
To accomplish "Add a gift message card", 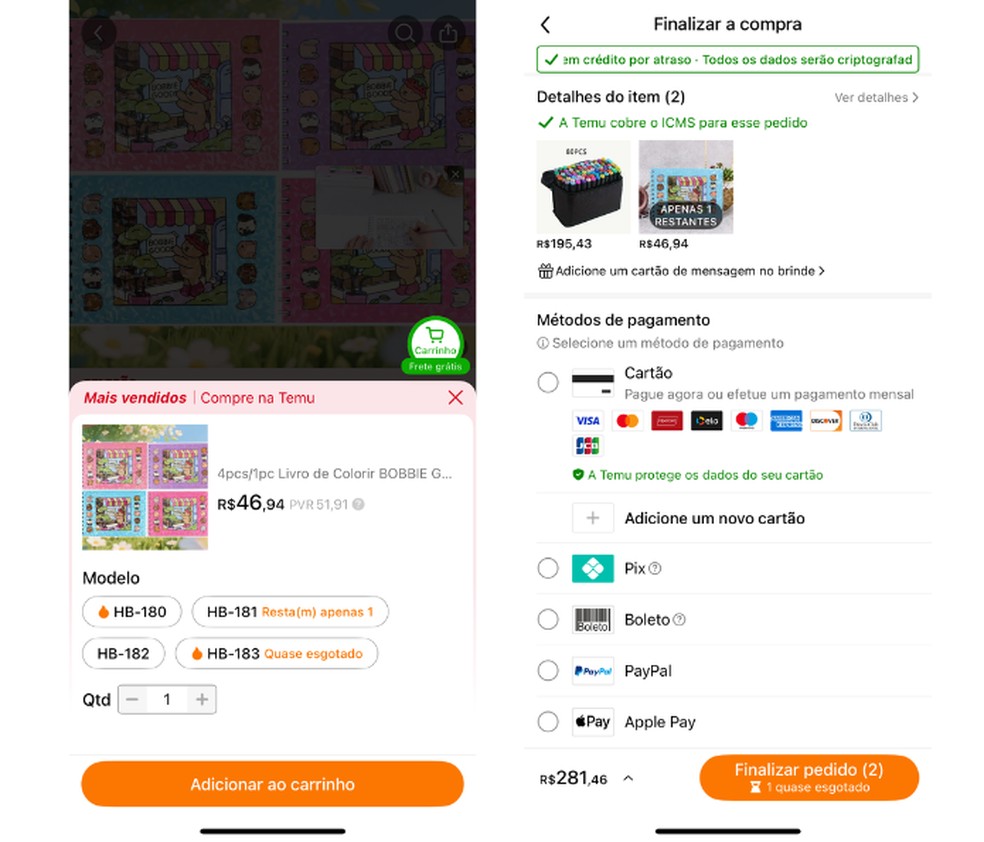I will (x=681, y=271).
